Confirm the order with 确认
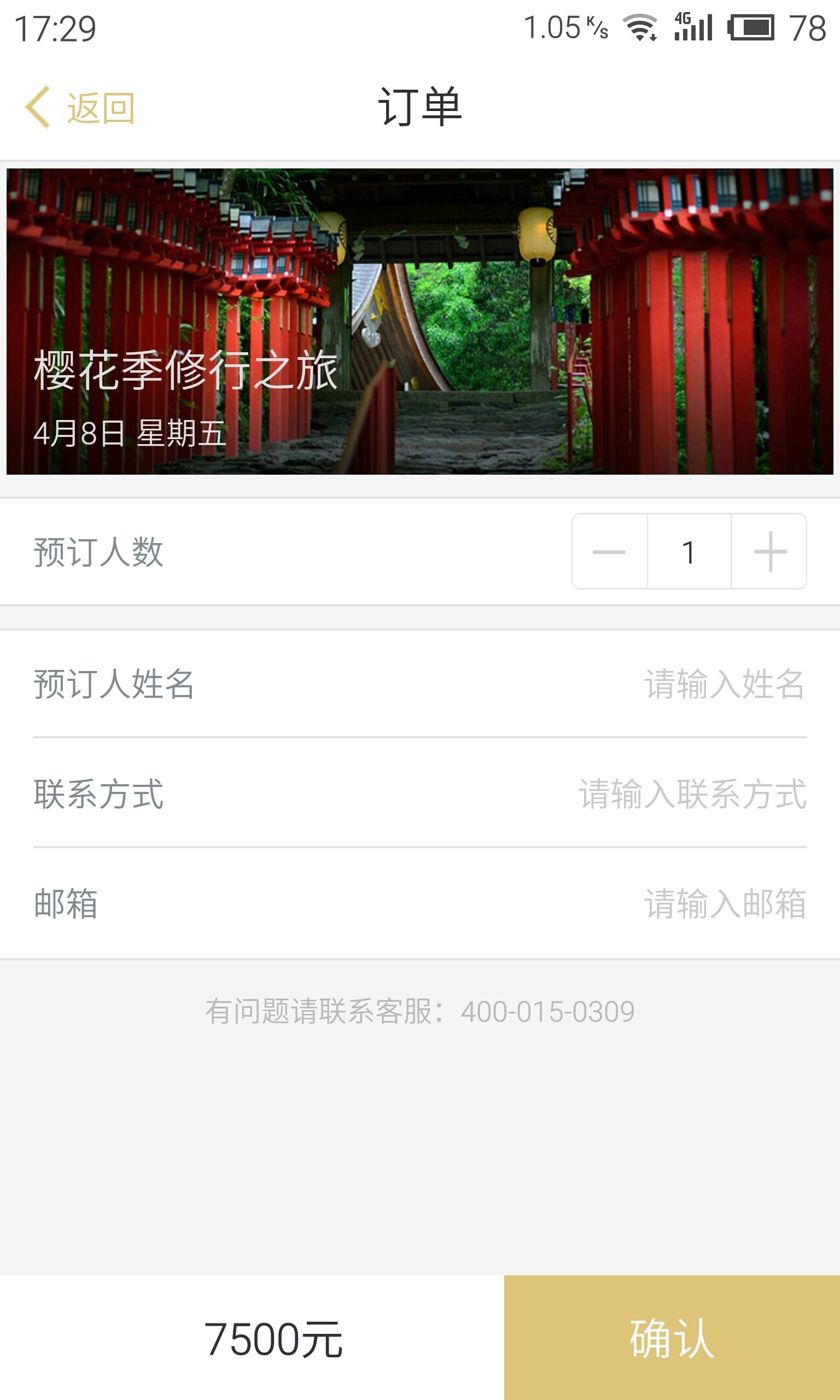 (672, 1338)
